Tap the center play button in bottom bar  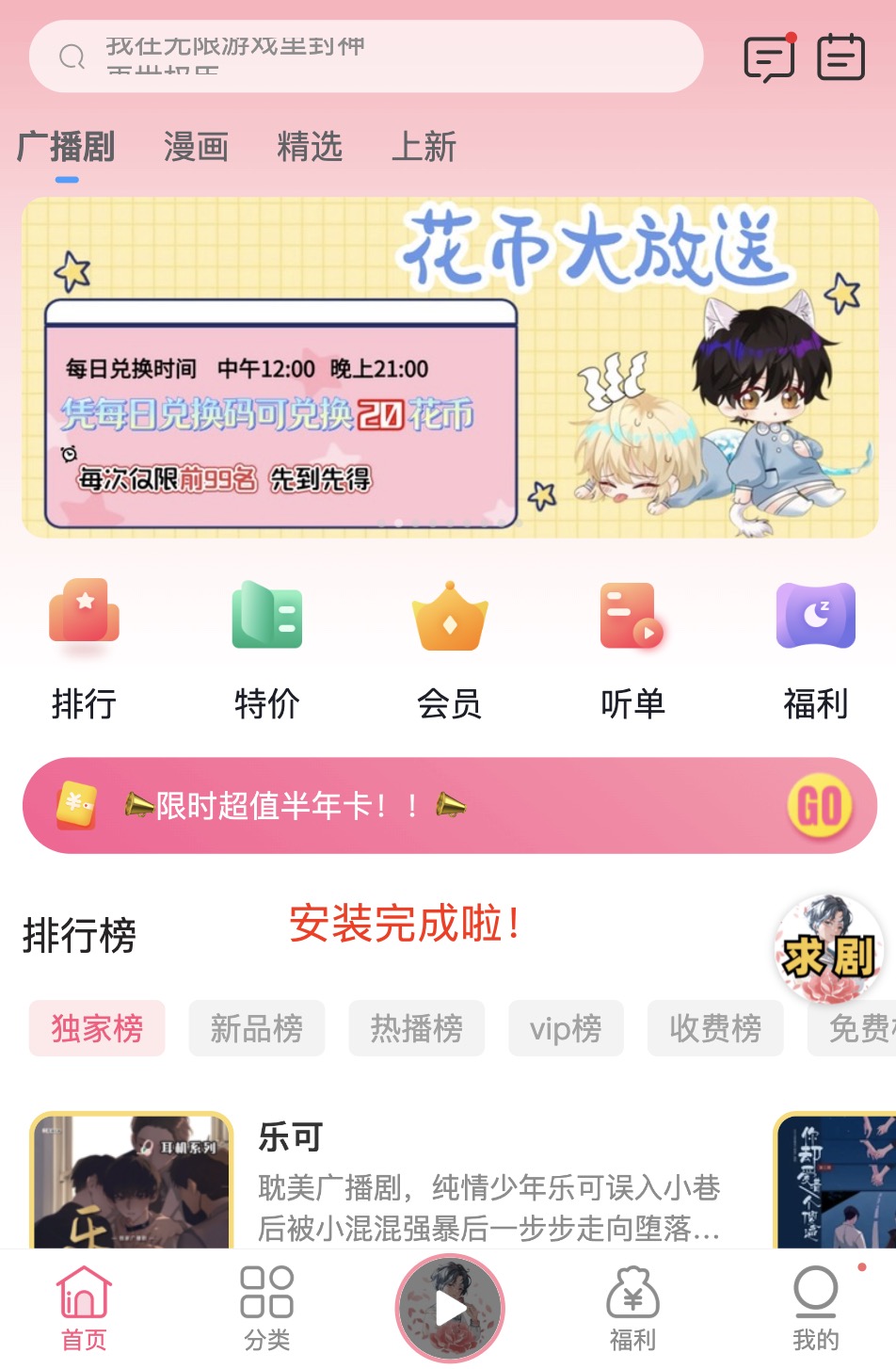[450, 1309]
